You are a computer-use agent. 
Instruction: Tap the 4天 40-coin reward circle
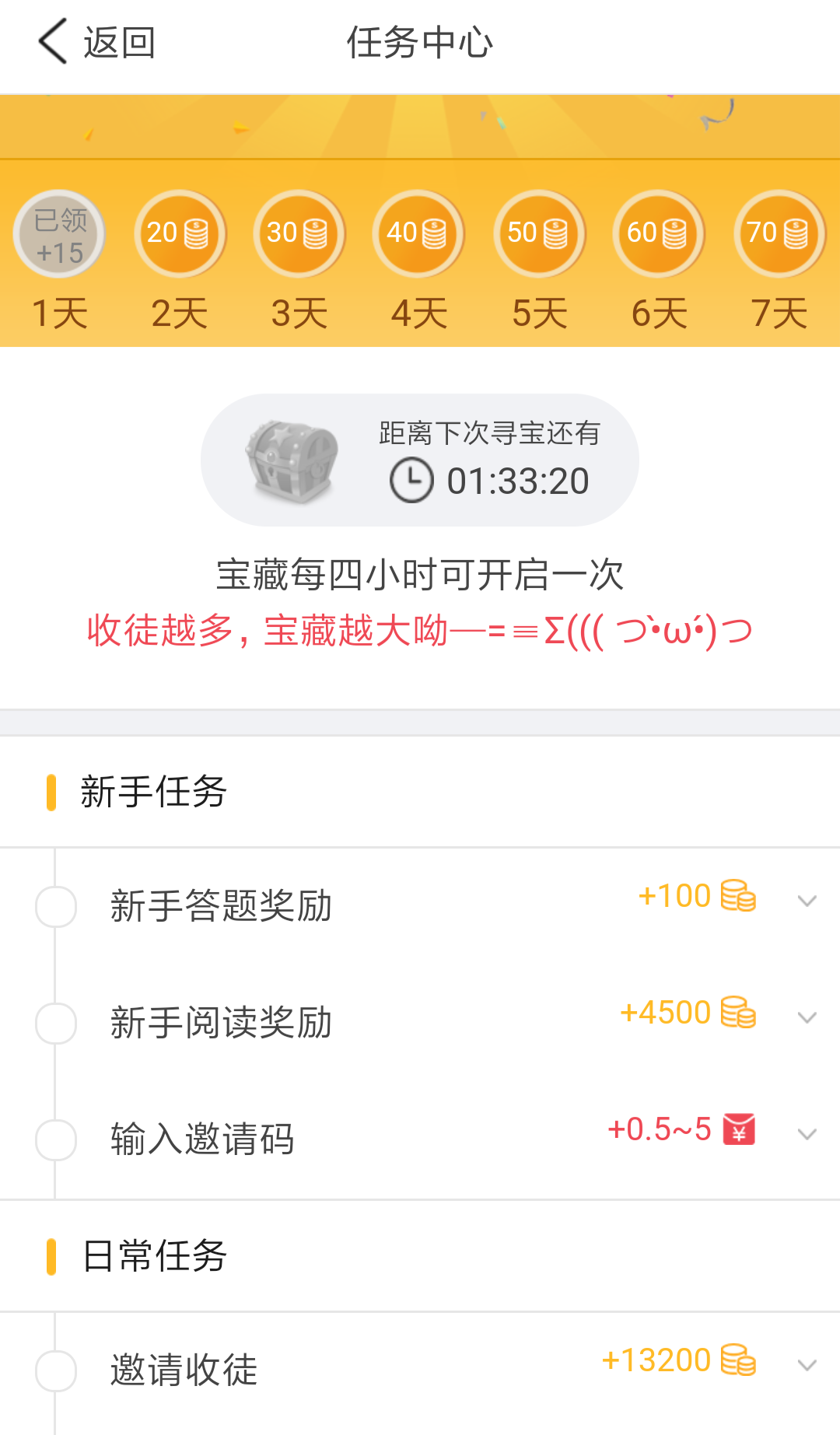[418, 233]
